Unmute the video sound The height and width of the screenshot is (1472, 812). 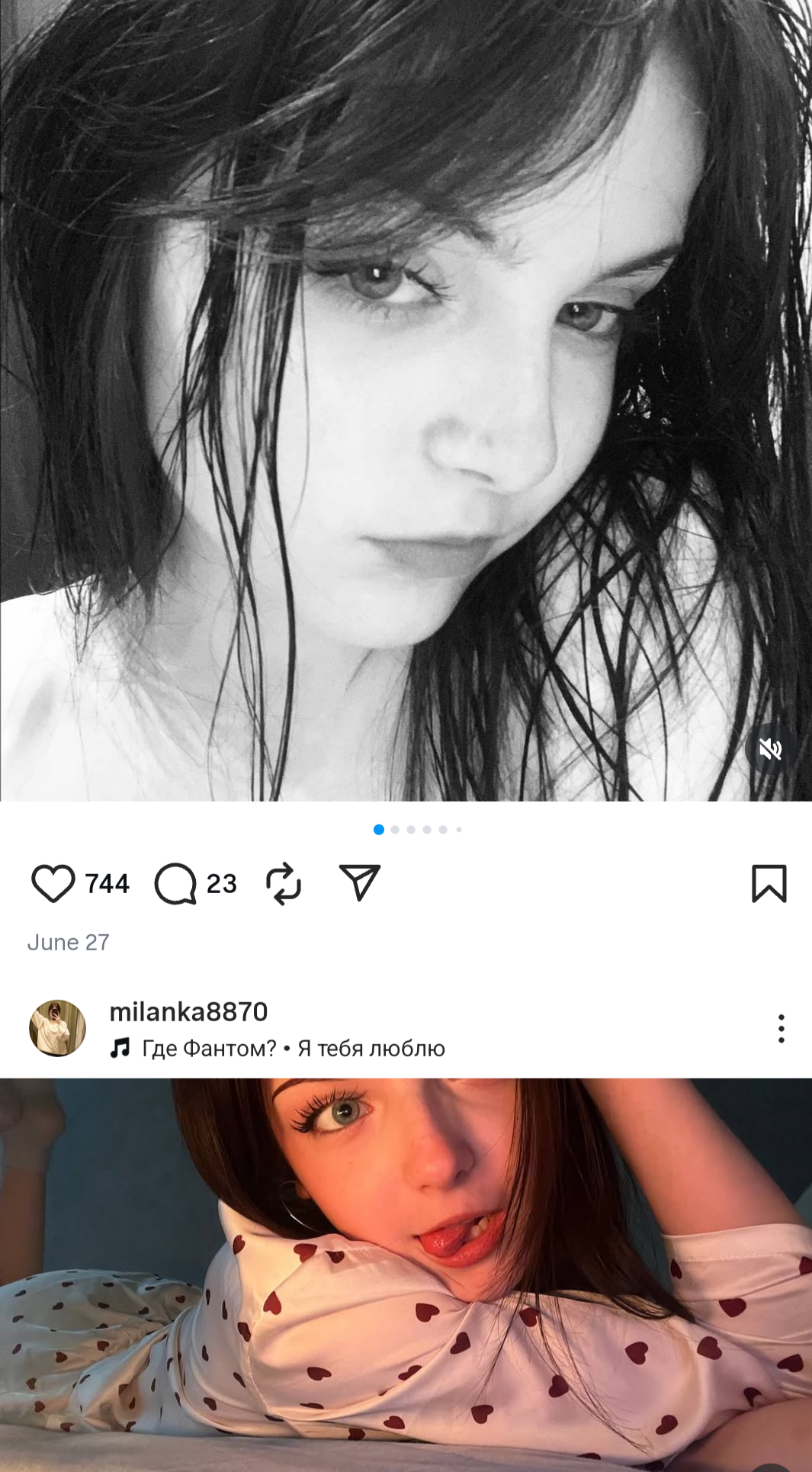coord(770,749)
